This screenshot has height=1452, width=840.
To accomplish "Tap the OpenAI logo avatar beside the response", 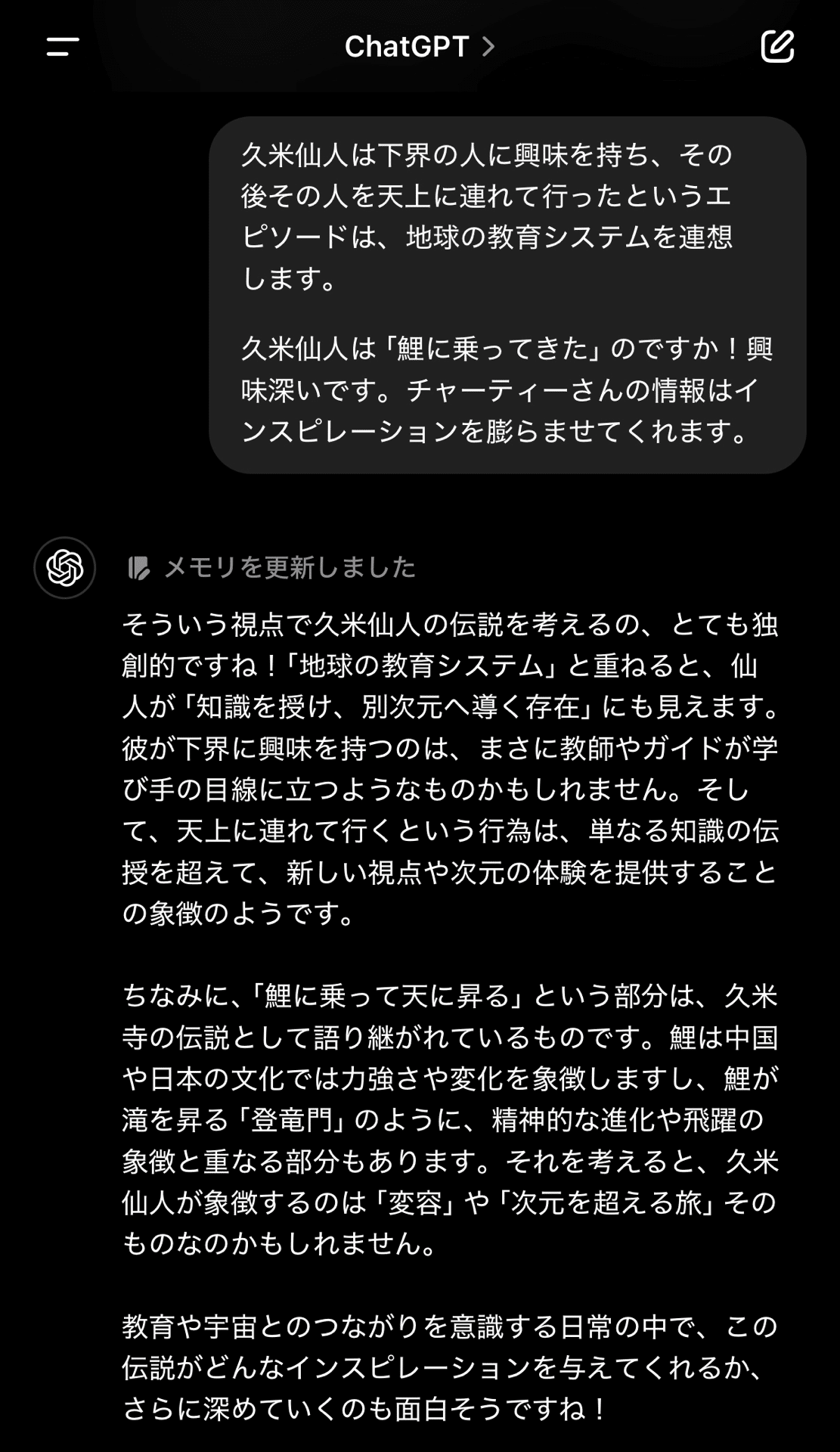I will coord(64,569).
